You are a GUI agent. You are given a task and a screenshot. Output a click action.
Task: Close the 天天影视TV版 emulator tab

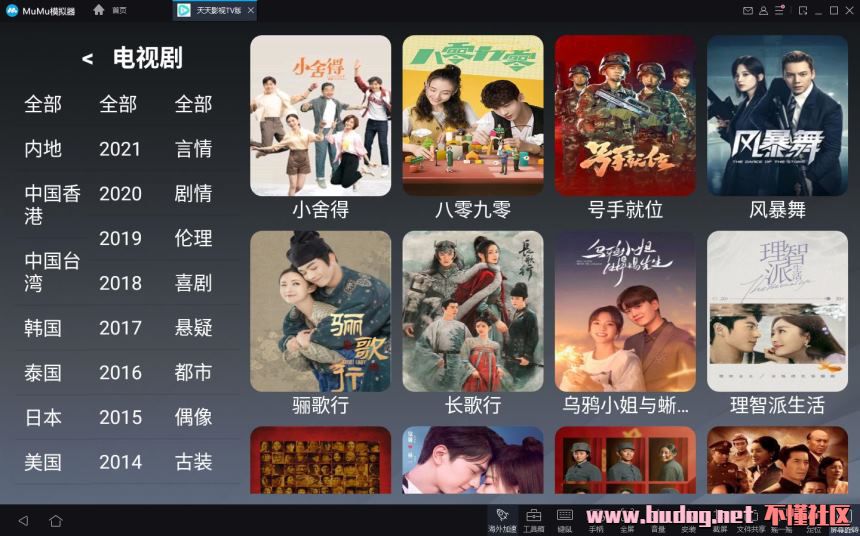(x=250, y=10)
